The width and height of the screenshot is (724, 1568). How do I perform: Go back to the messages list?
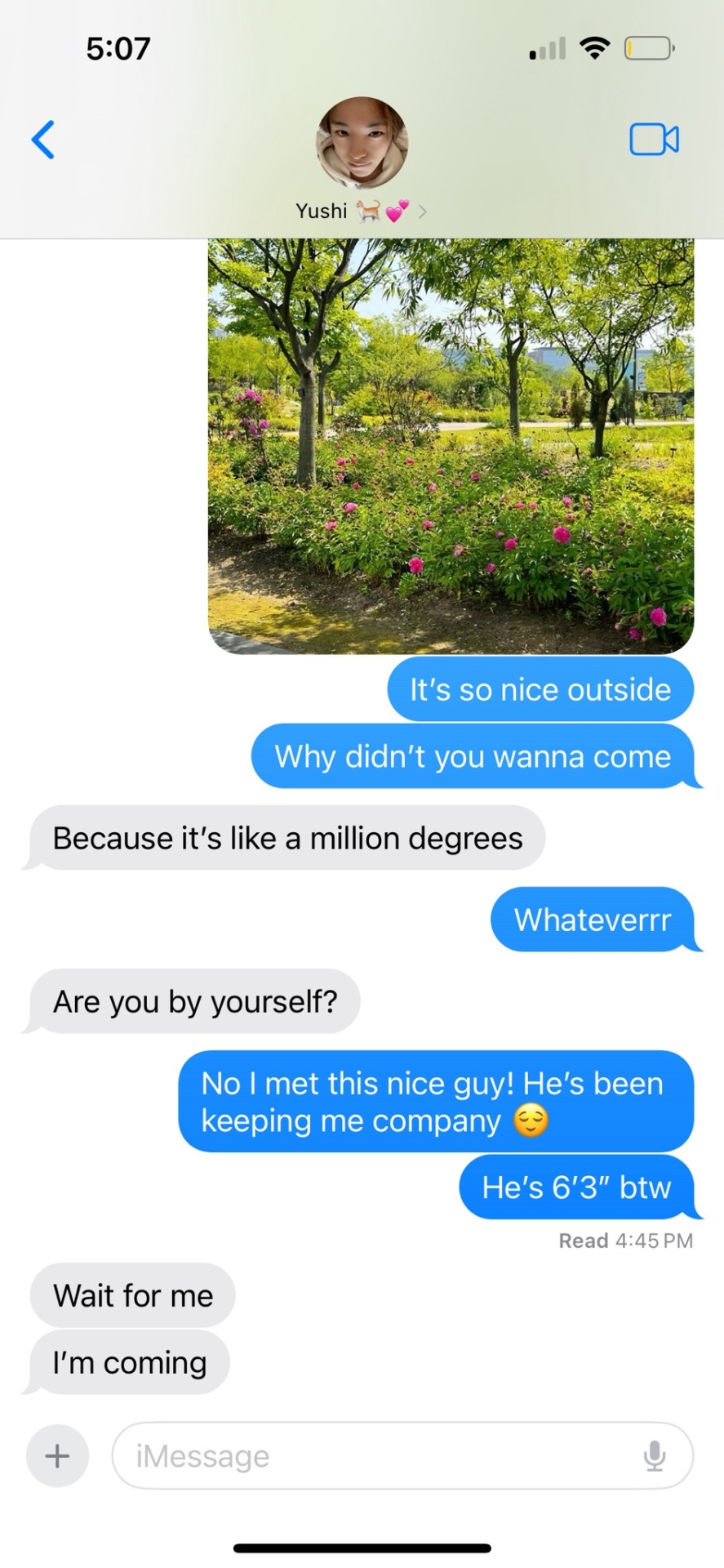pos(43,140)
